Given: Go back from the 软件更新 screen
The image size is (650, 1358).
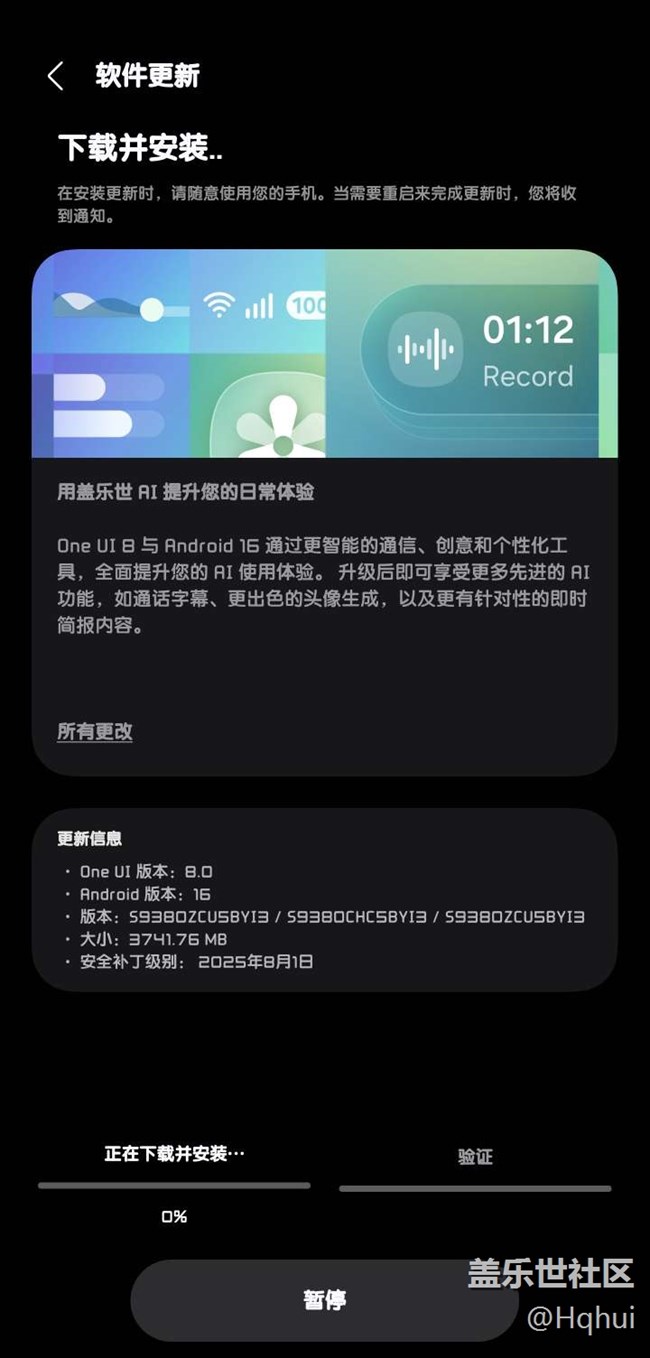Looking at the screenshot, I should [55, 76].
